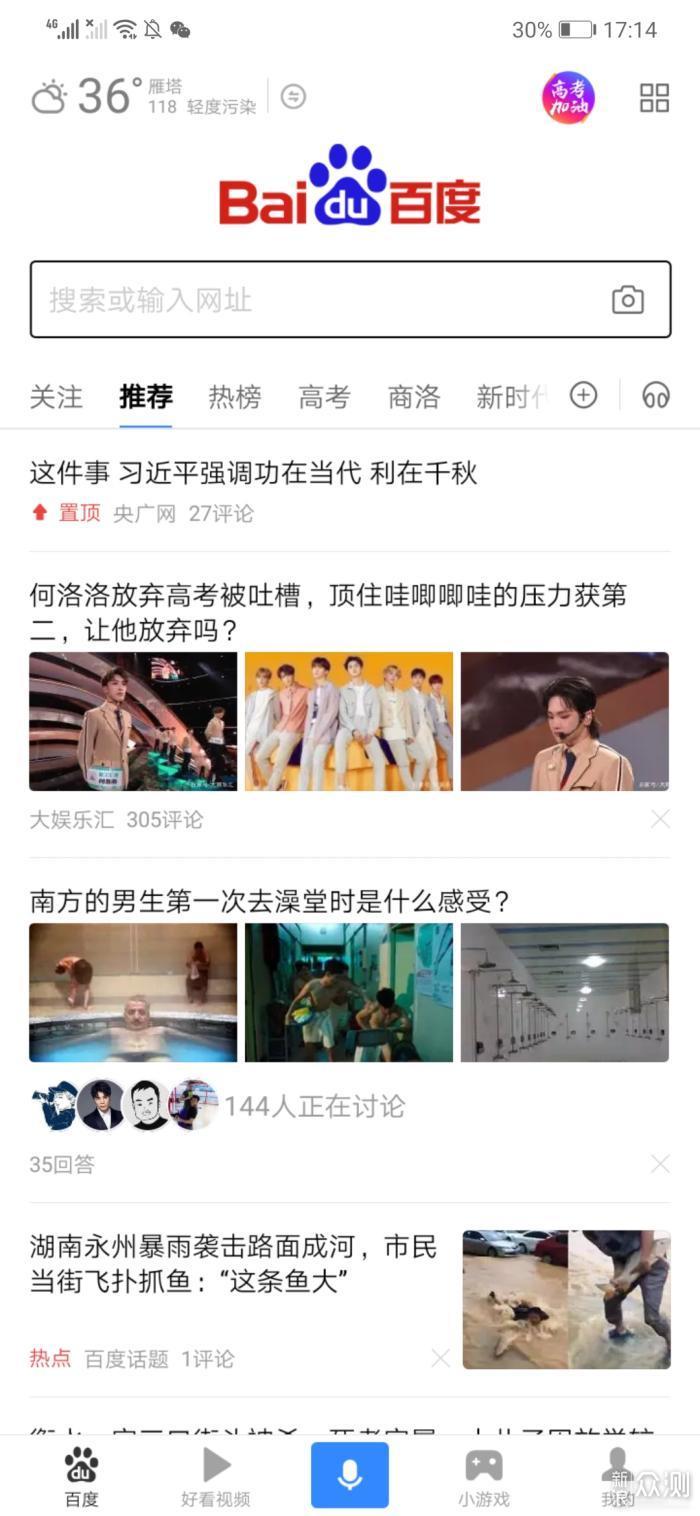Go to the 好看视频 tab
Viewport: 700px width, 1516px height.
216,1476
